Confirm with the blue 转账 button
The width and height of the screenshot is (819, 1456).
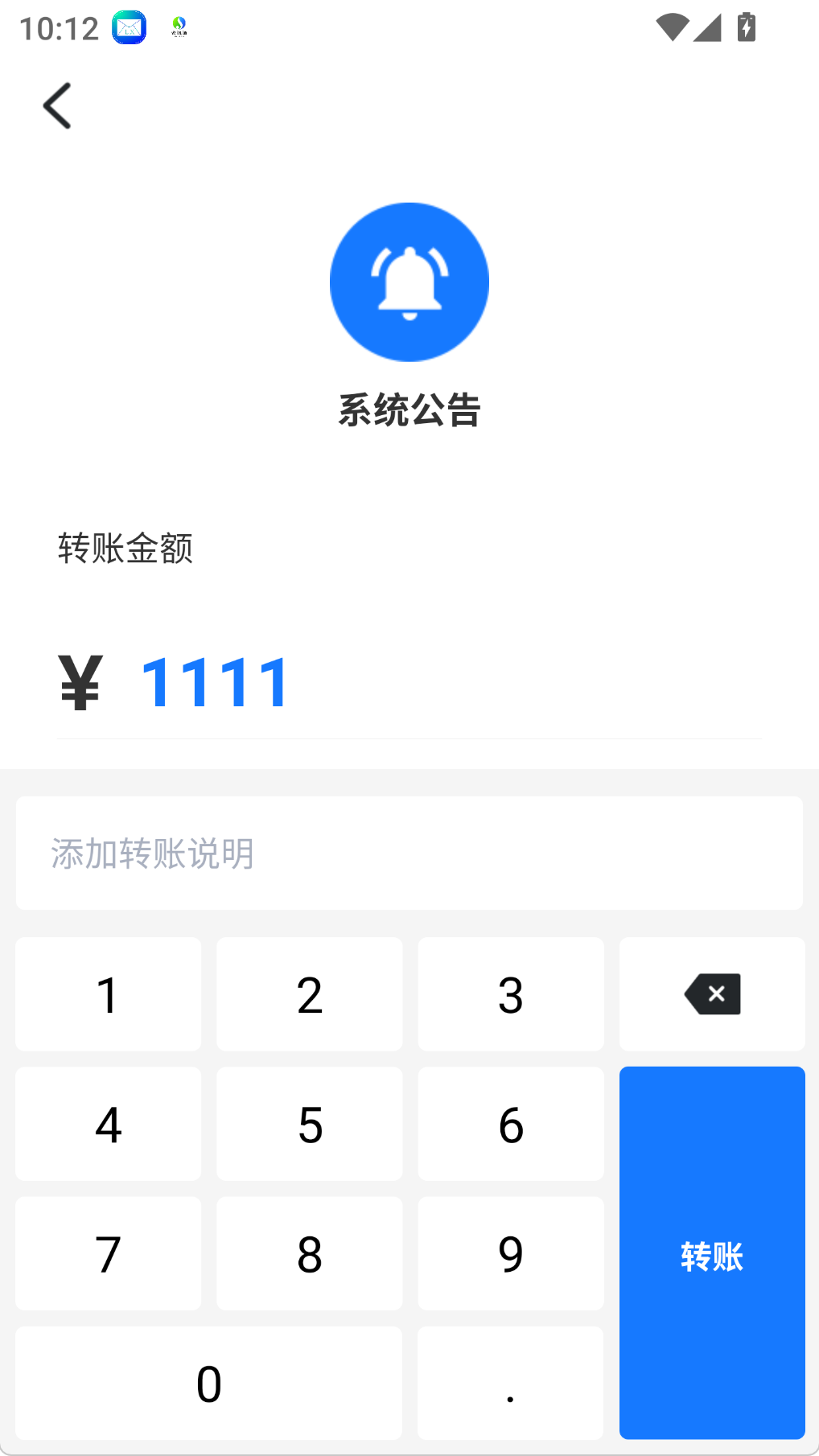tap(712, 1252)
